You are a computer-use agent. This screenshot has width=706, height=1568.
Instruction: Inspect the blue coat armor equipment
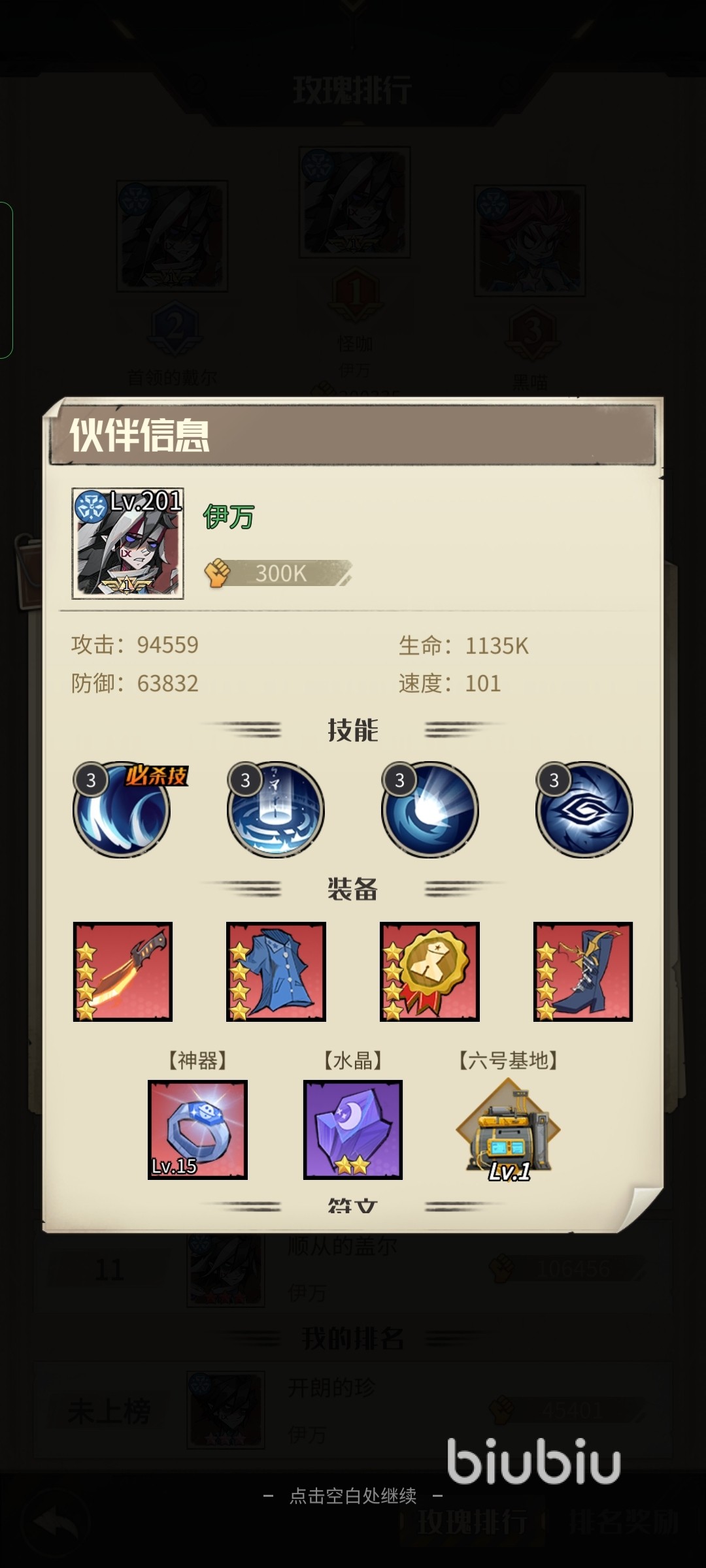pyautogui.click(x=276, y=972)
